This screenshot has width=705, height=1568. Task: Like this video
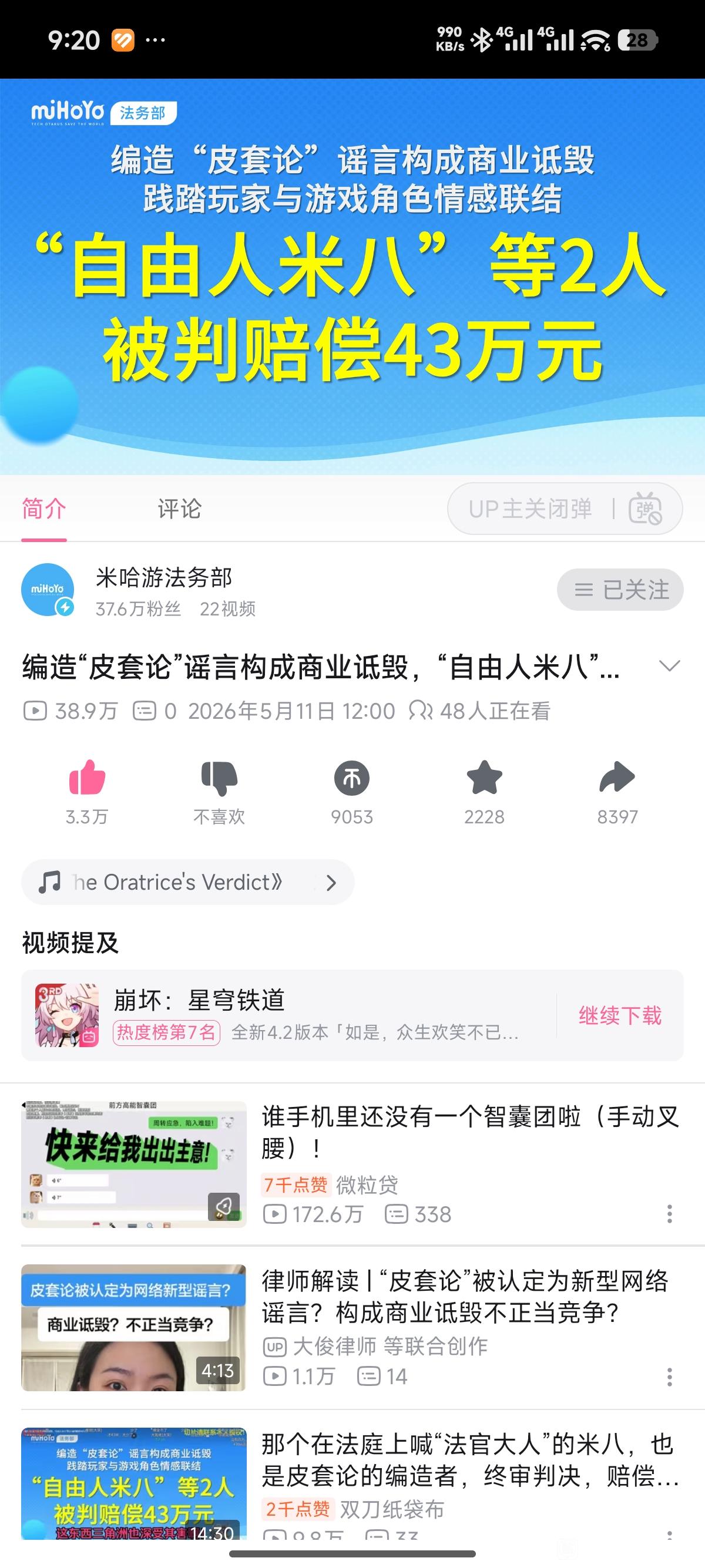point(87,778)
